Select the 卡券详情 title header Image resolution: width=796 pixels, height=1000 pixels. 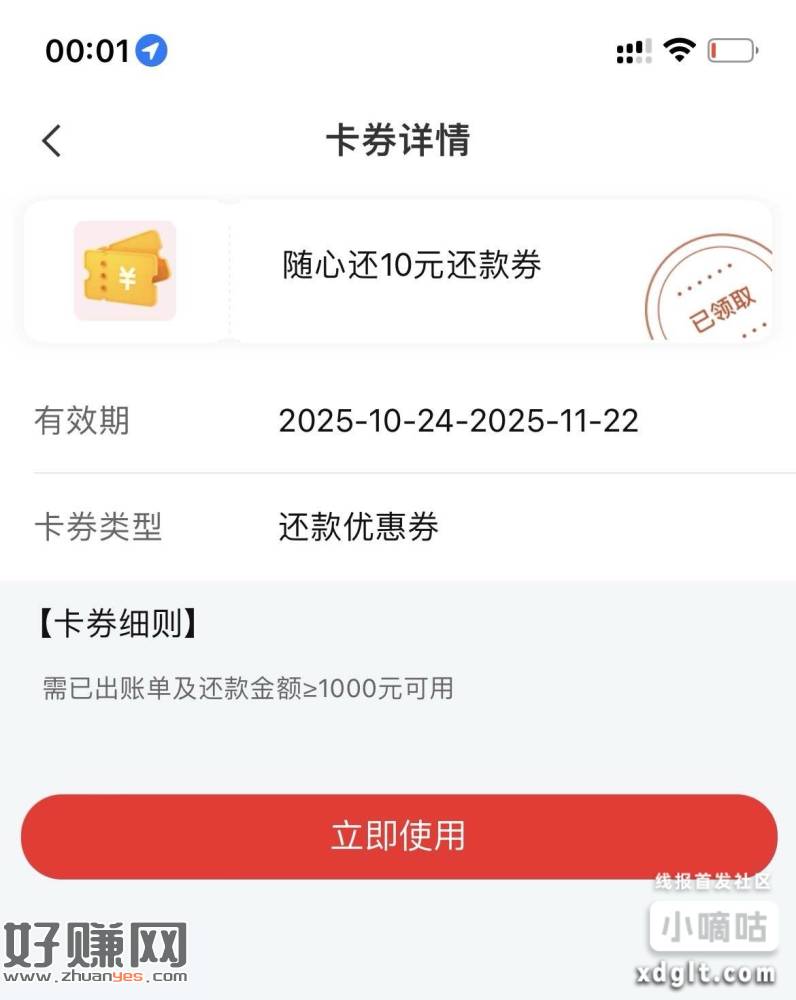398,141
